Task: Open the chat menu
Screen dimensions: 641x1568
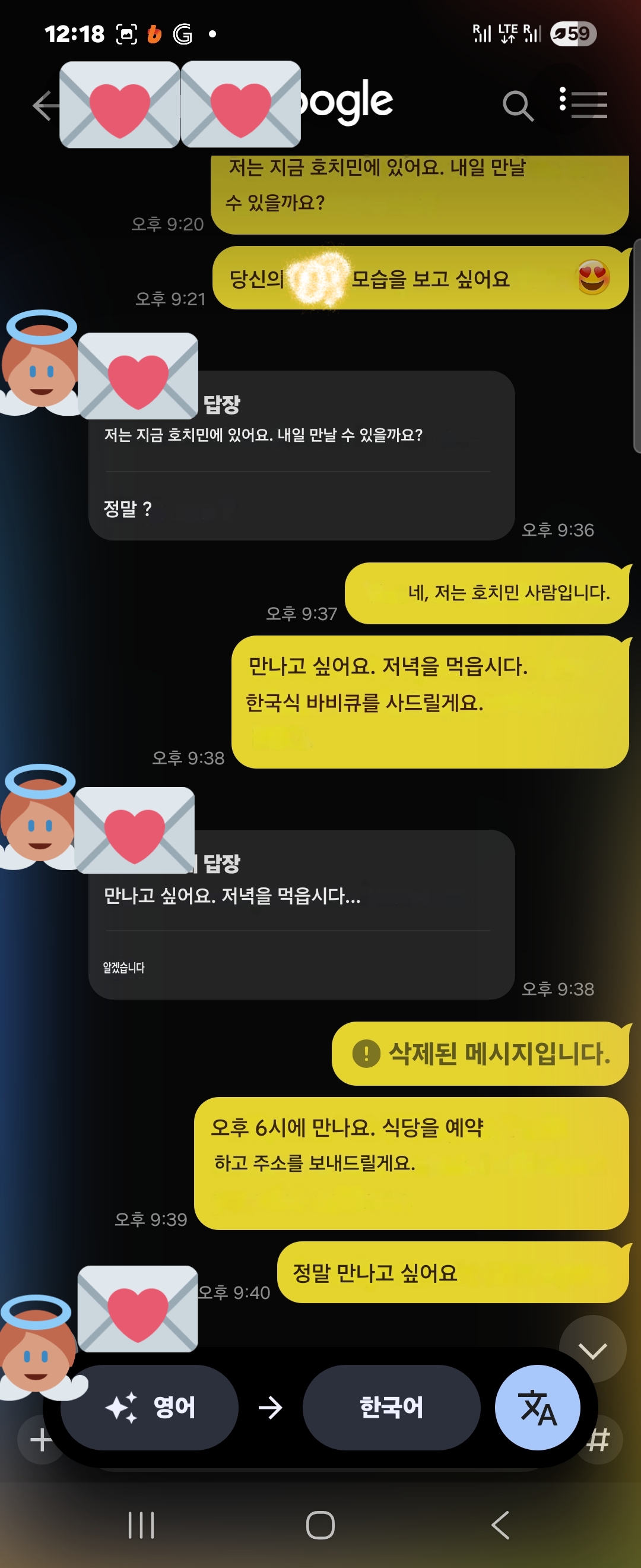Action: click(x=584, y=104)
